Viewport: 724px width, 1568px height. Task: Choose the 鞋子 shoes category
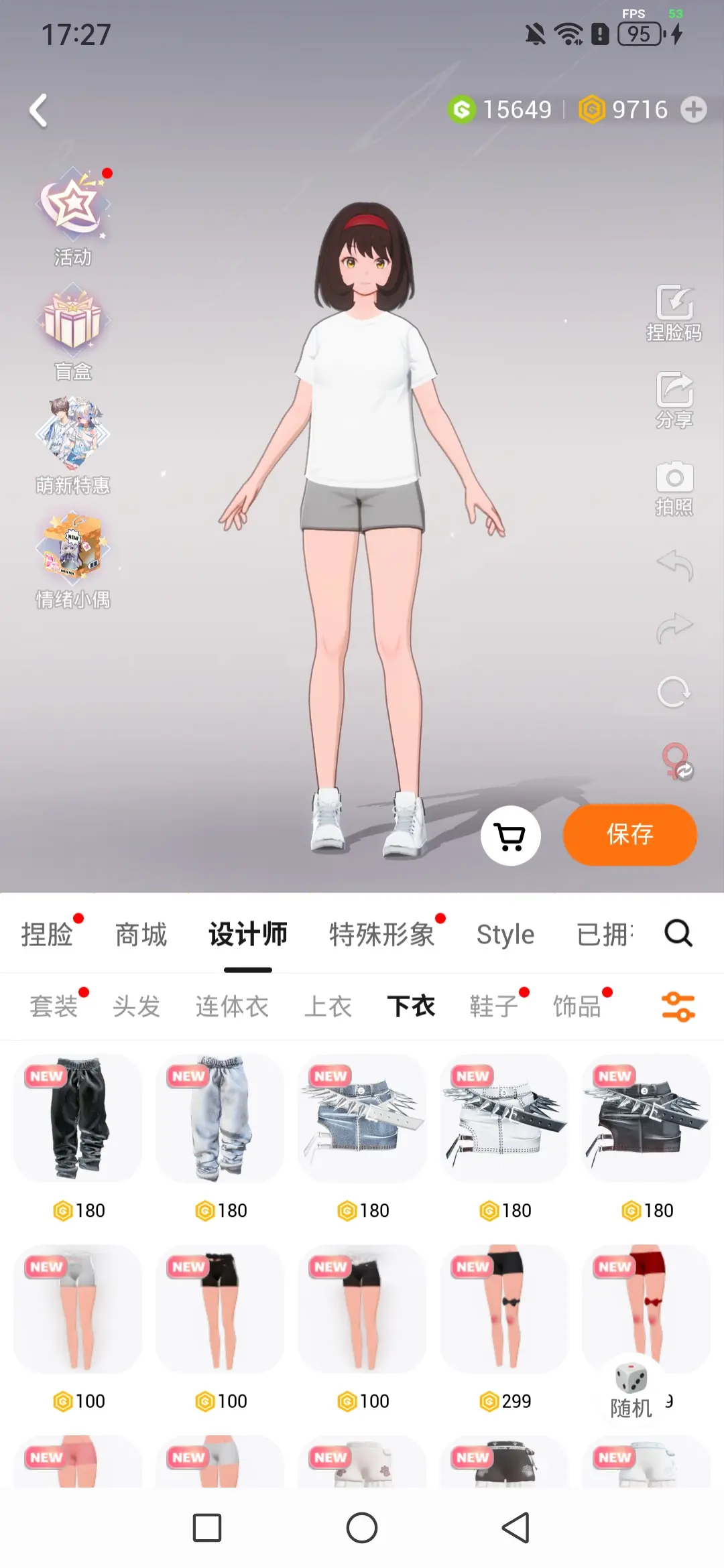click(x=494, y=1006)
